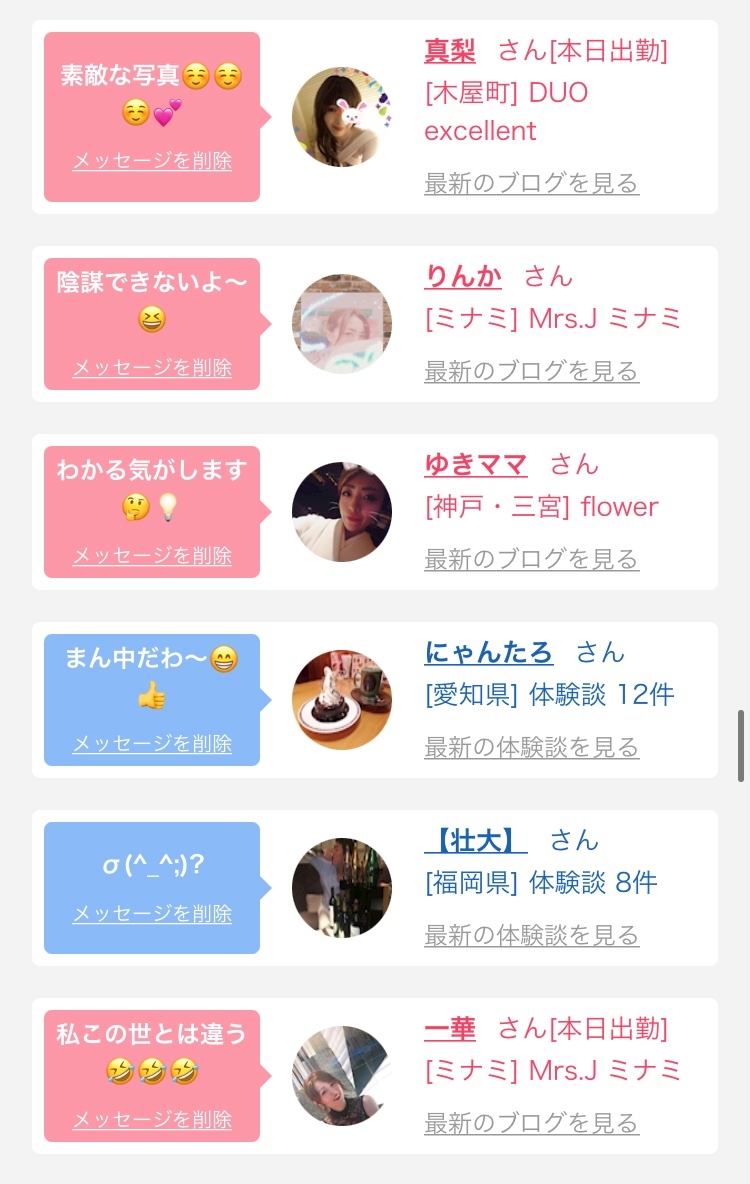This screenshot has width=750, height=1184.
Task: Delete the まん中だわ〜 message
Action: click(x=152, y=743)
